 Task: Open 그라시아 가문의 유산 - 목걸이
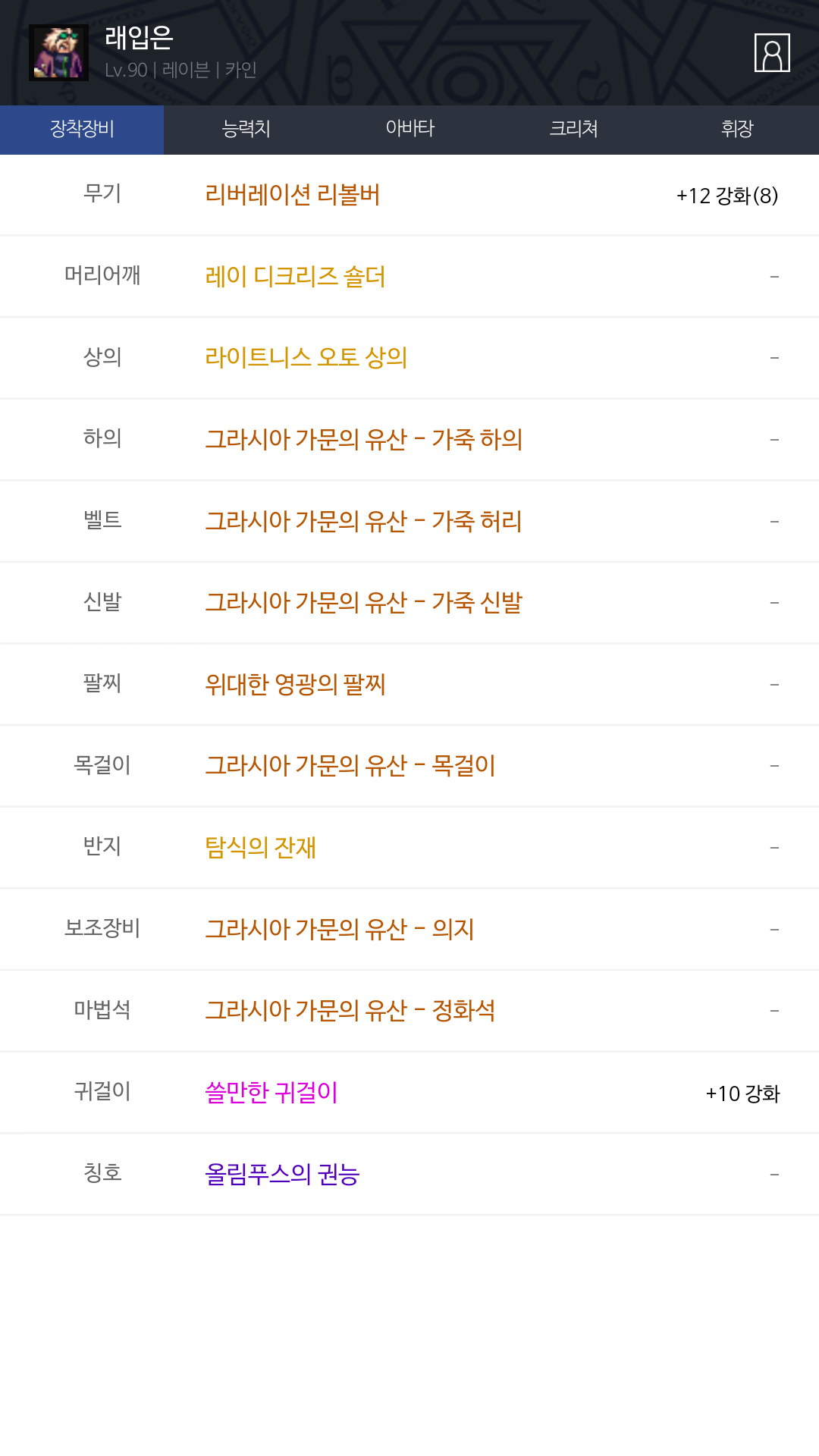[x=350, y=766]
